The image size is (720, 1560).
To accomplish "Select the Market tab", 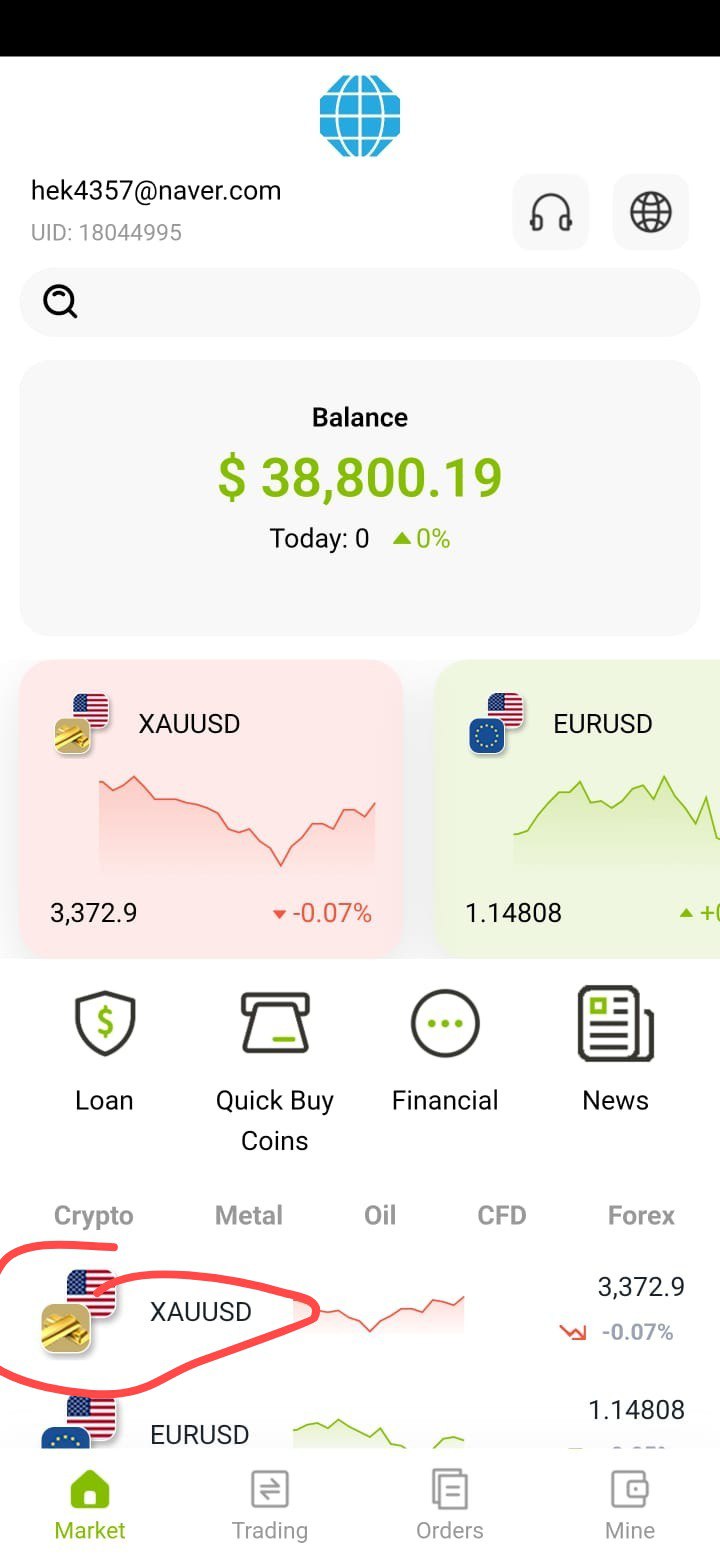I will coord(90,1505).
